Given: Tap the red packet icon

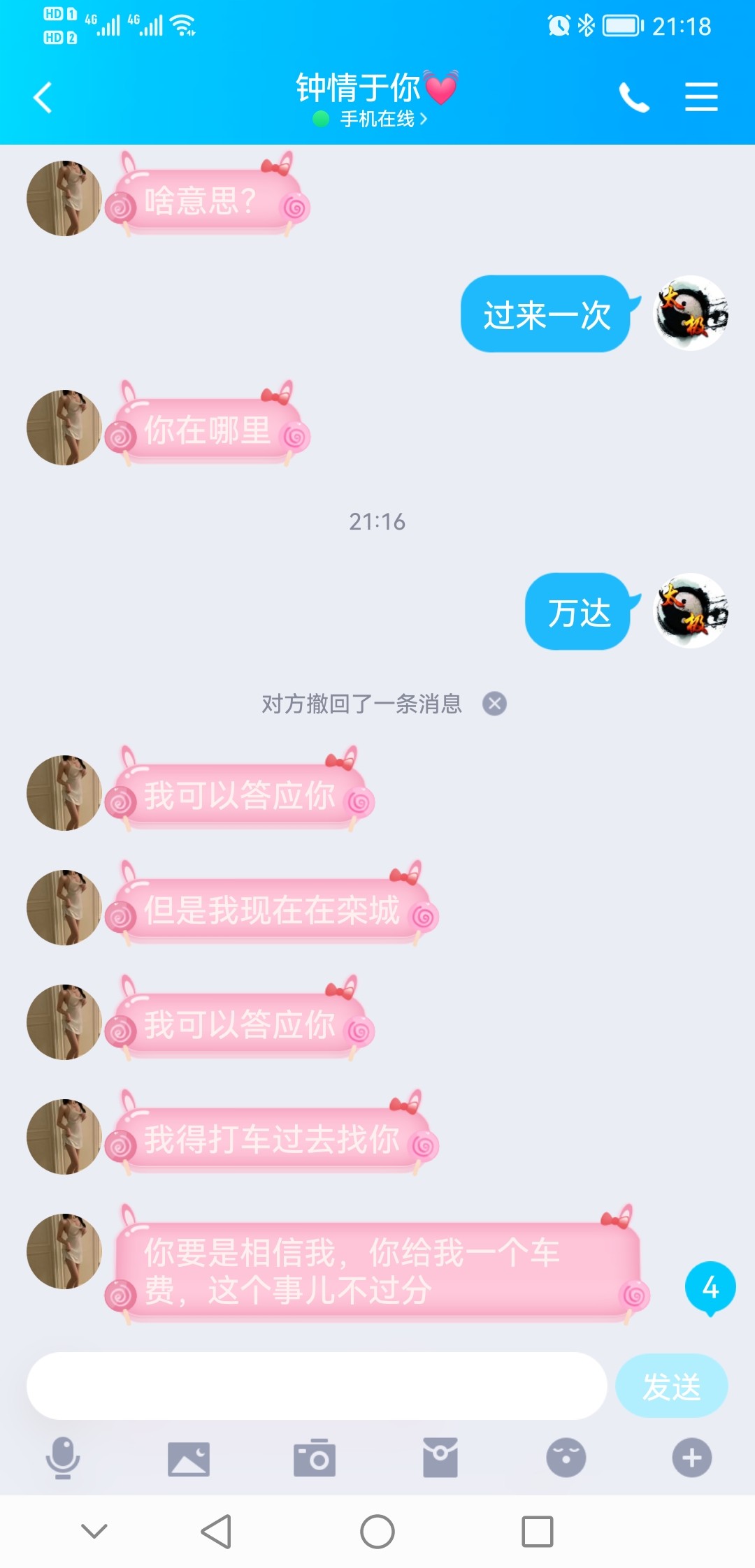Looking at the screenshot, I should pyautogui.click(x=440, y=1458).
